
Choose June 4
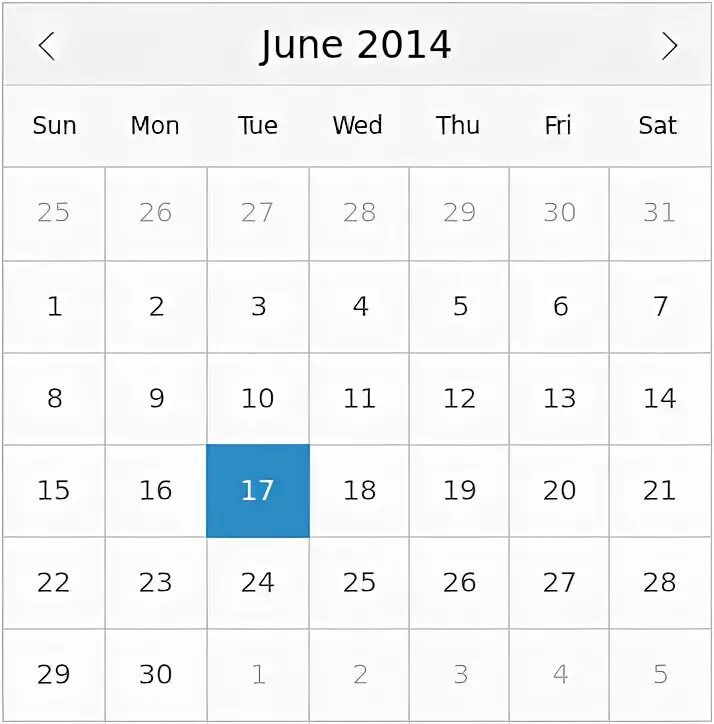coord(359,306)
